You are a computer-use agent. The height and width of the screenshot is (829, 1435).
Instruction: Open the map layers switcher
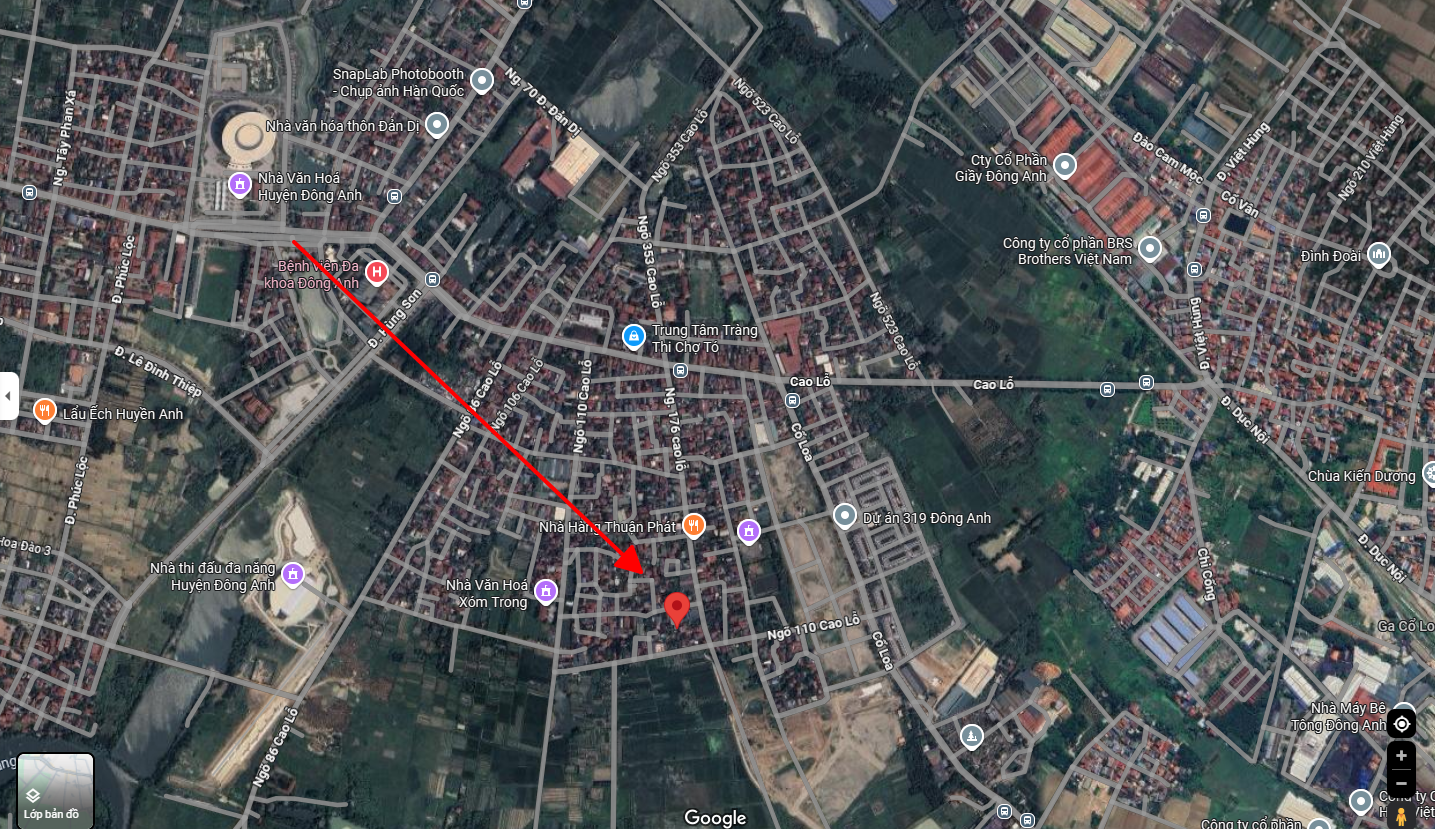pyautogui.click(x=56, y=790)
